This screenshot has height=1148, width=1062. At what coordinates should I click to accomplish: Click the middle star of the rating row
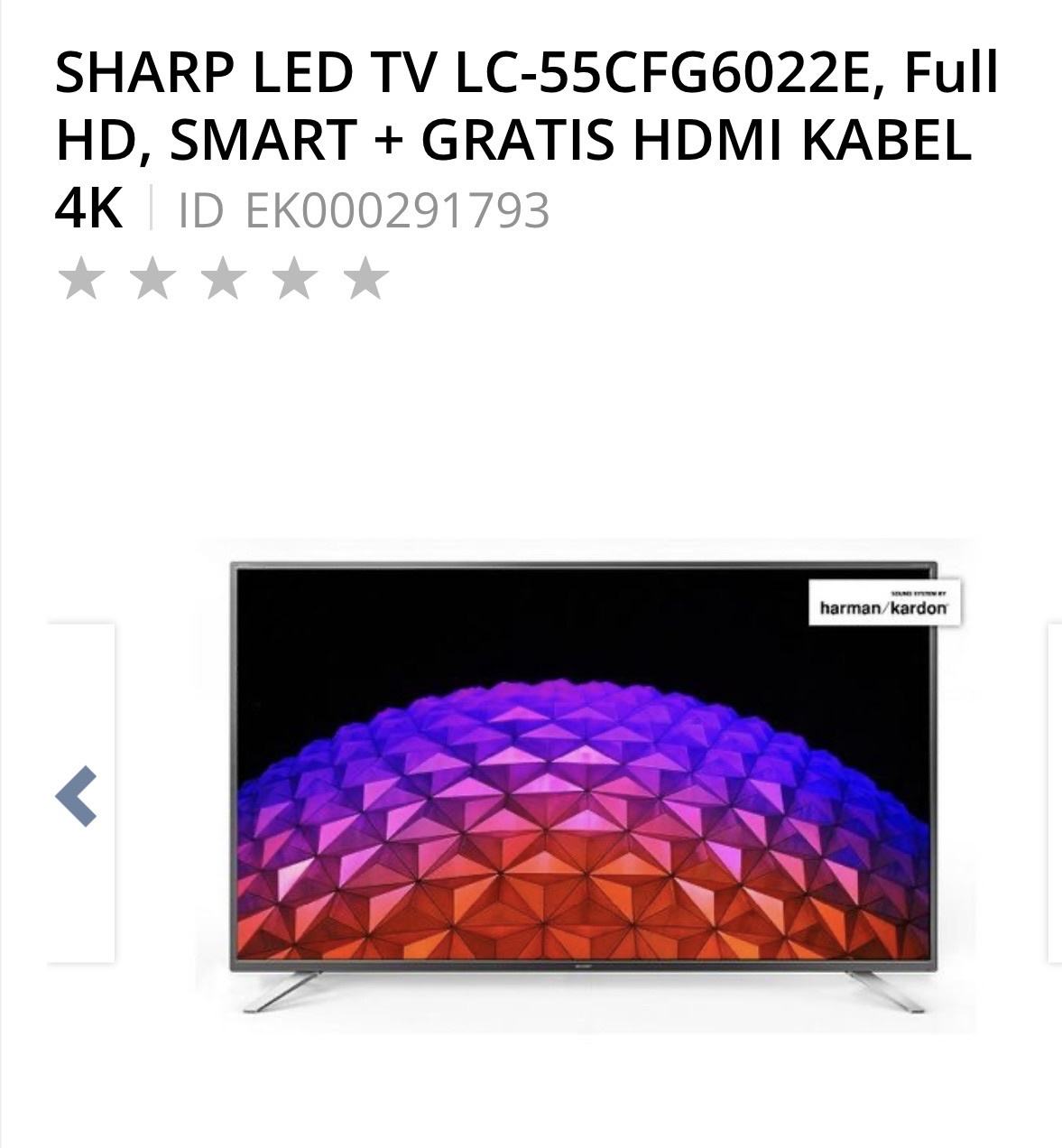click(x=224, y=281)
